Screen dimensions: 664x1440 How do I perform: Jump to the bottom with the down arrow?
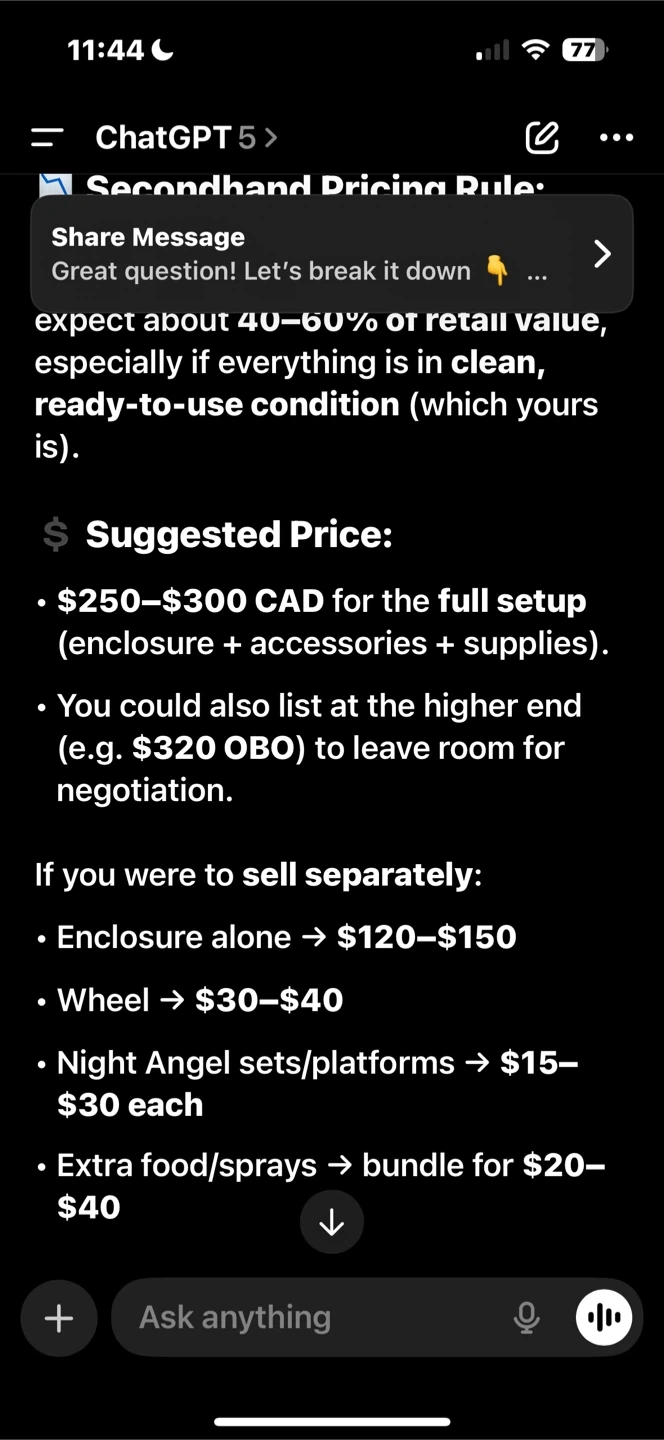[x=332, y=1222]
